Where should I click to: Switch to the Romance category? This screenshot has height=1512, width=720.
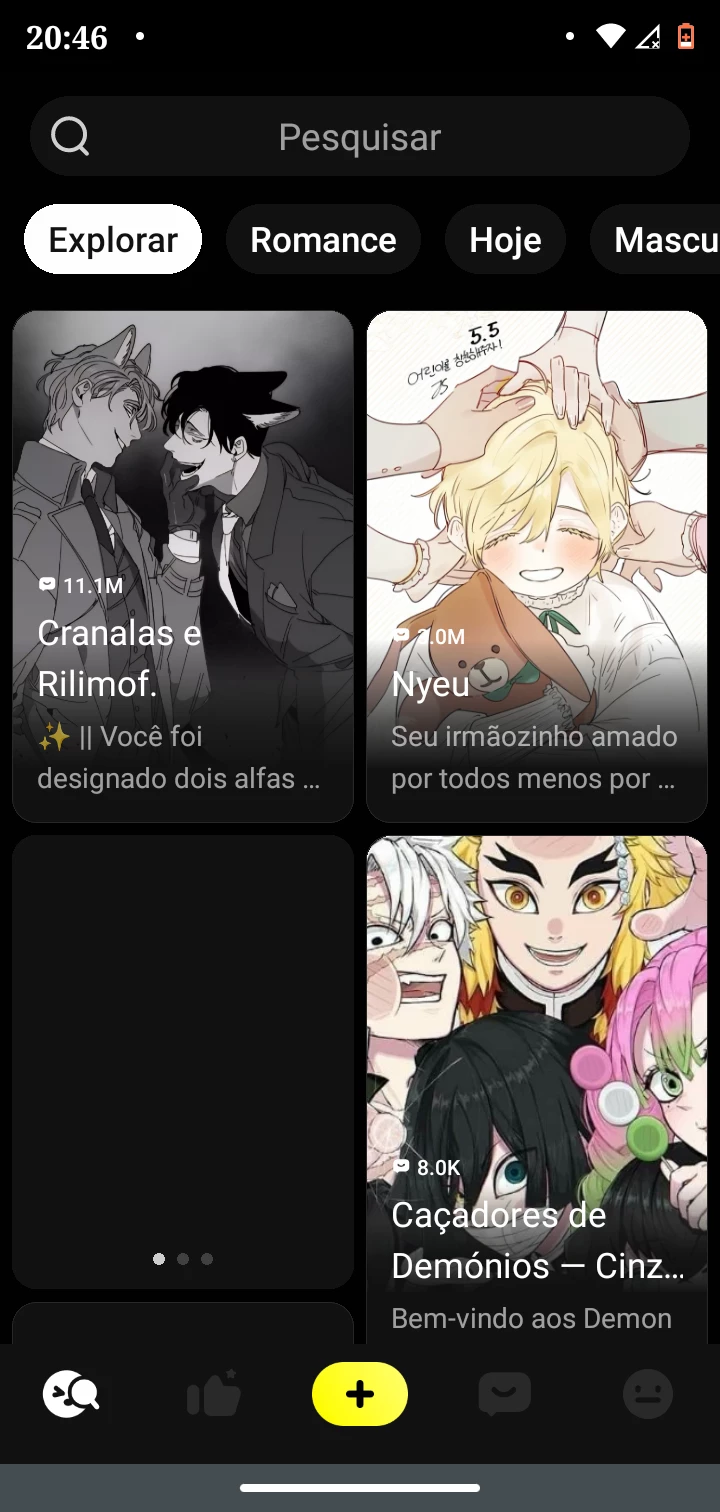click(x=323, y=240)
